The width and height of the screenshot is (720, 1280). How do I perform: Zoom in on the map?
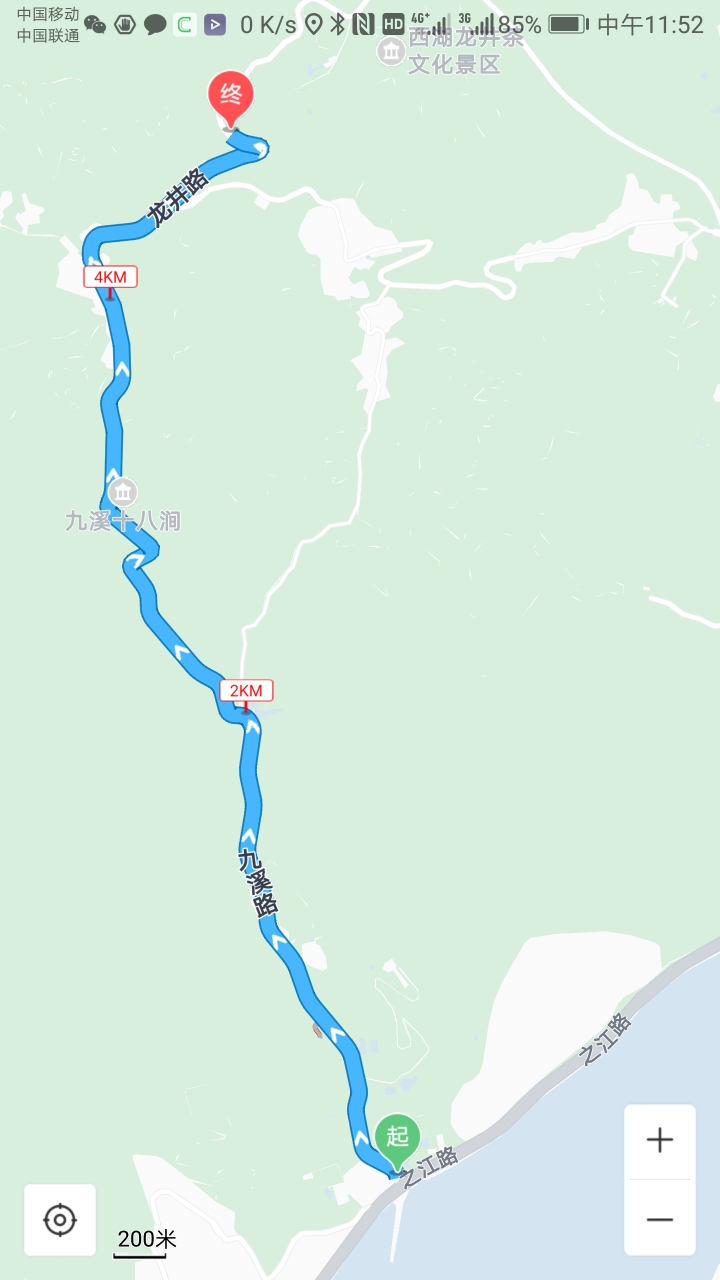coord(659,1141)
